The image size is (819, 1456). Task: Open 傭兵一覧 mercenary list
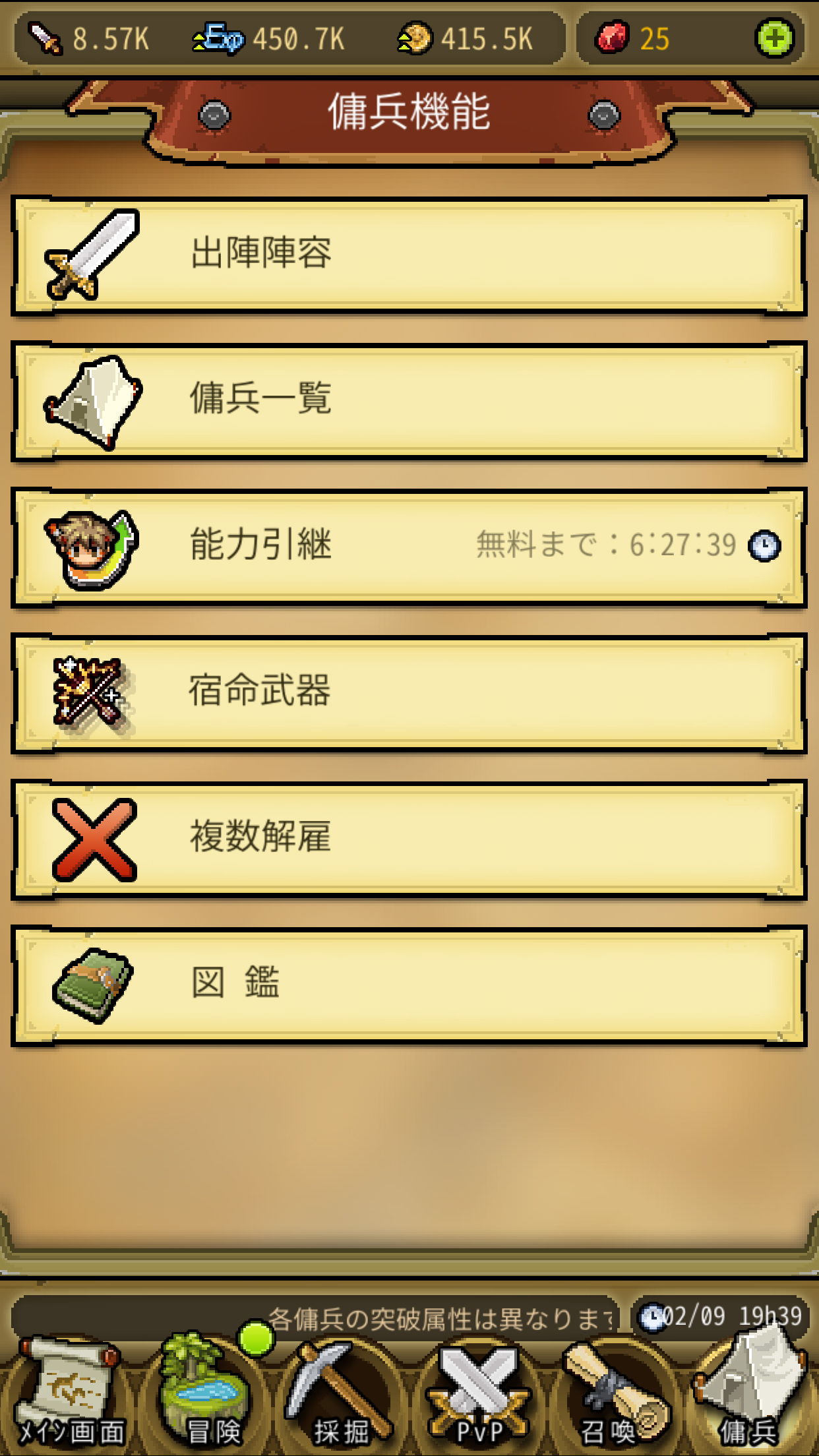[x=409, y=401]
